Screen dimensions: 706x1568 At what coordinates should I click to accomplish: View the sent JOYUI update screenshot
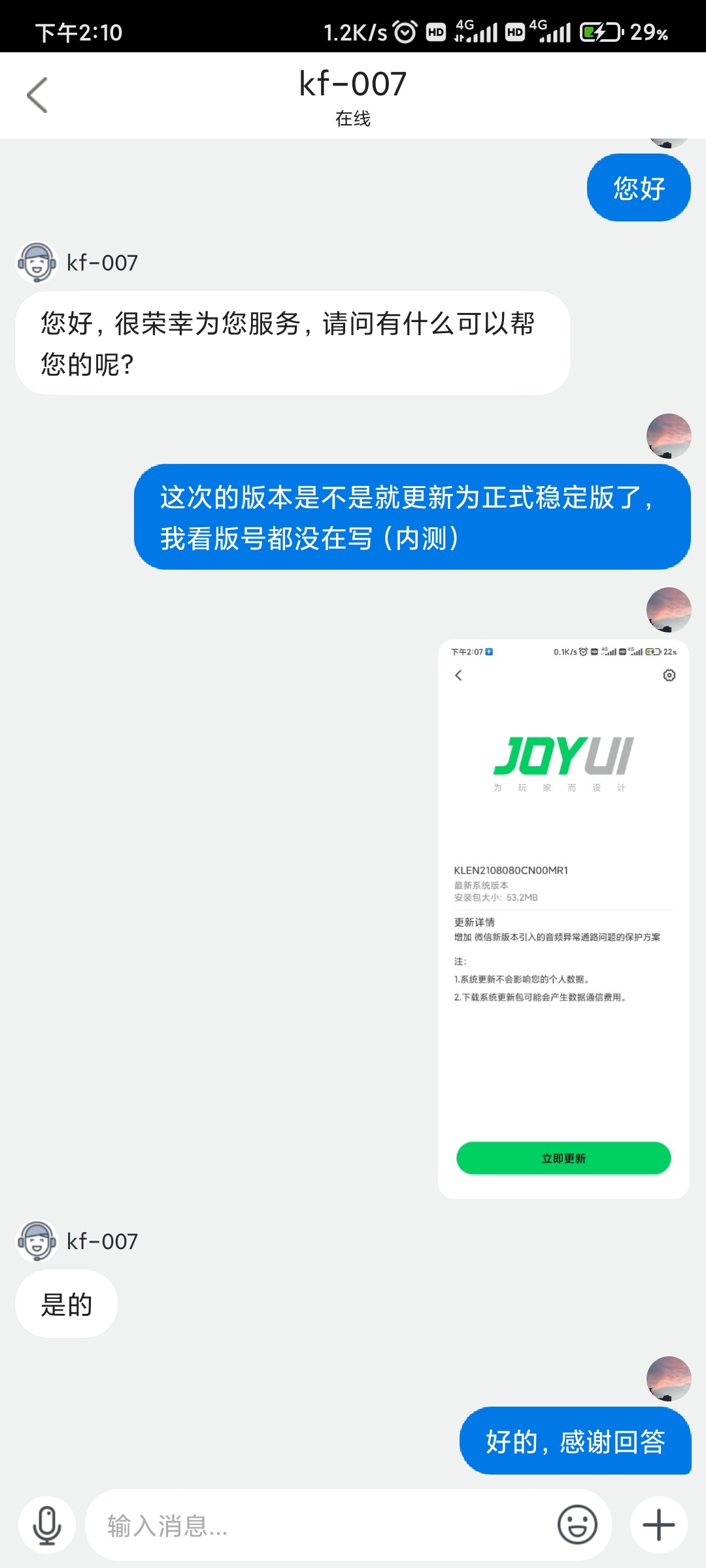[563, 918]
